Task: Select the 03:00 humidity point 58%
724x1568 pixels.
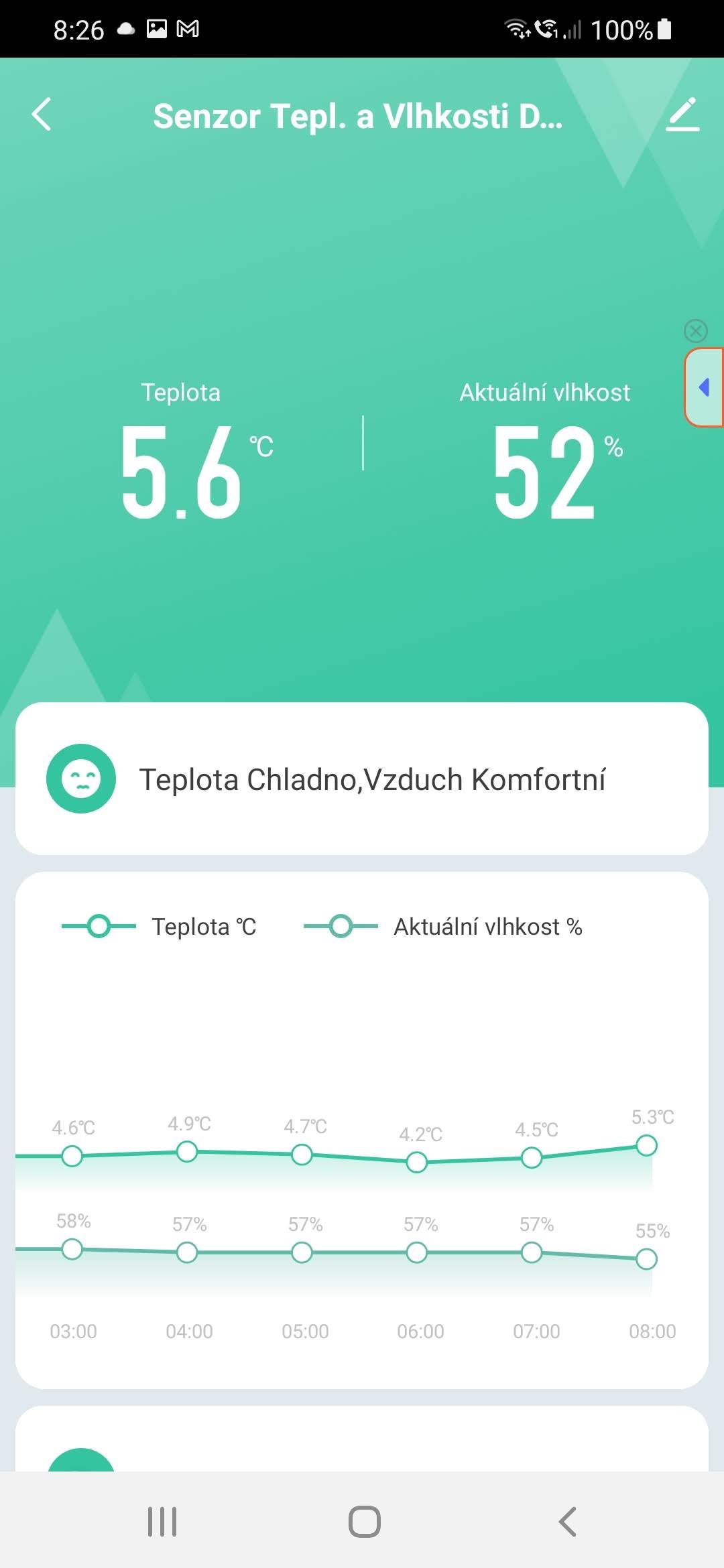Action: [x=72, y=1249]
